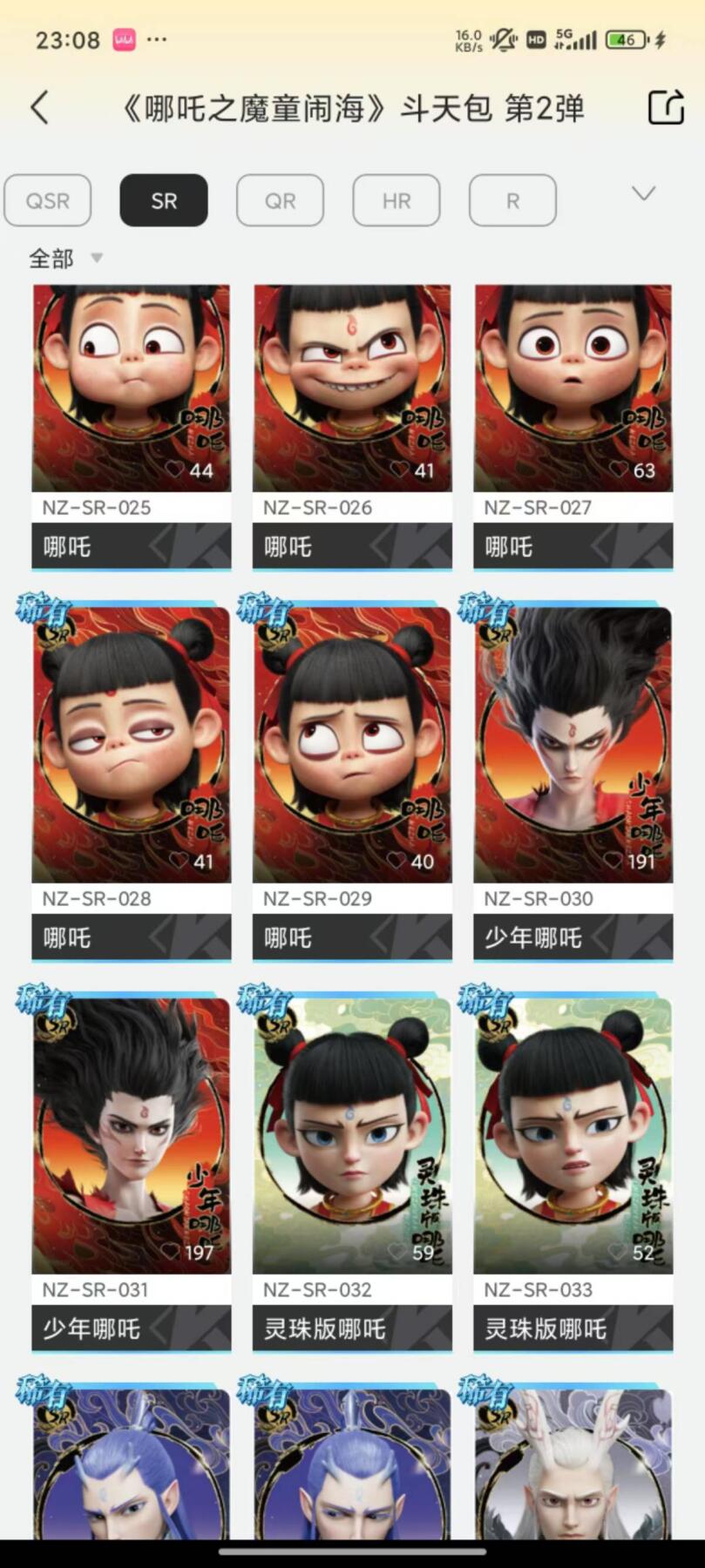
Task: Expand the rarity tab list chevron
Action: (643, 193)
